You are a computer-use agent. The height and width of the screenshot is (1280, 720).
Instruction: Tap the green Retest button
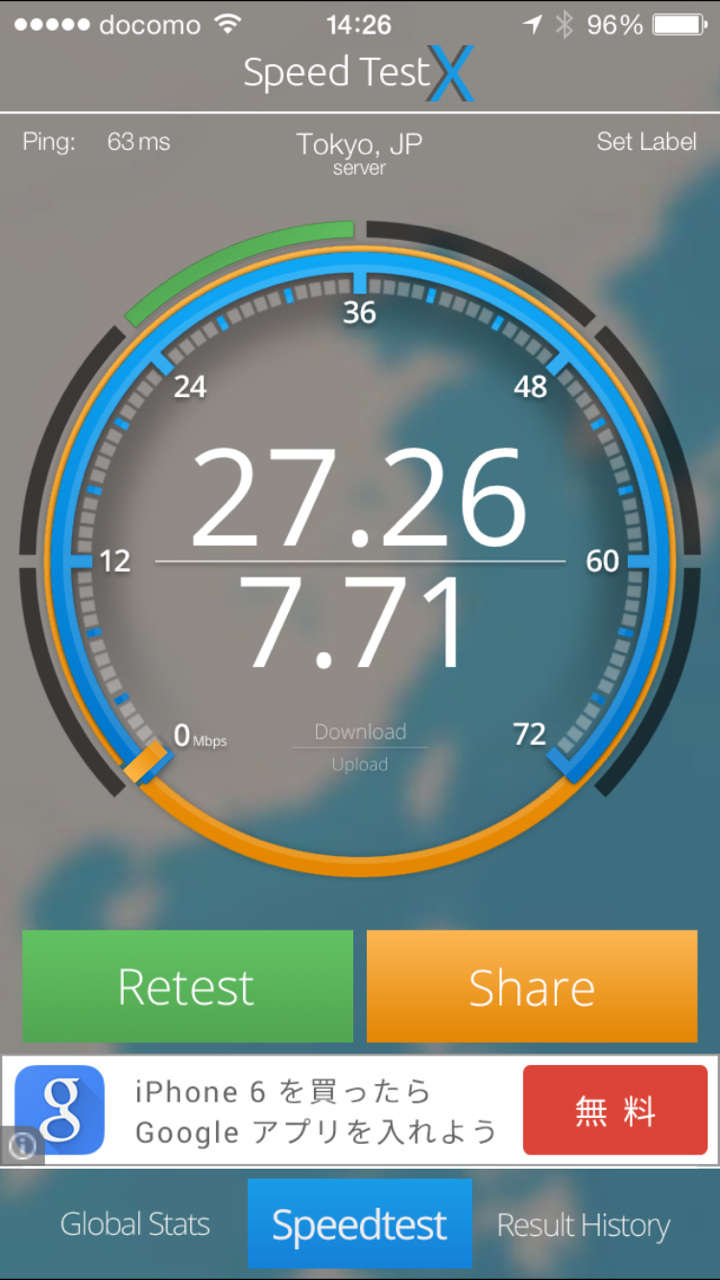coord(187,987)
